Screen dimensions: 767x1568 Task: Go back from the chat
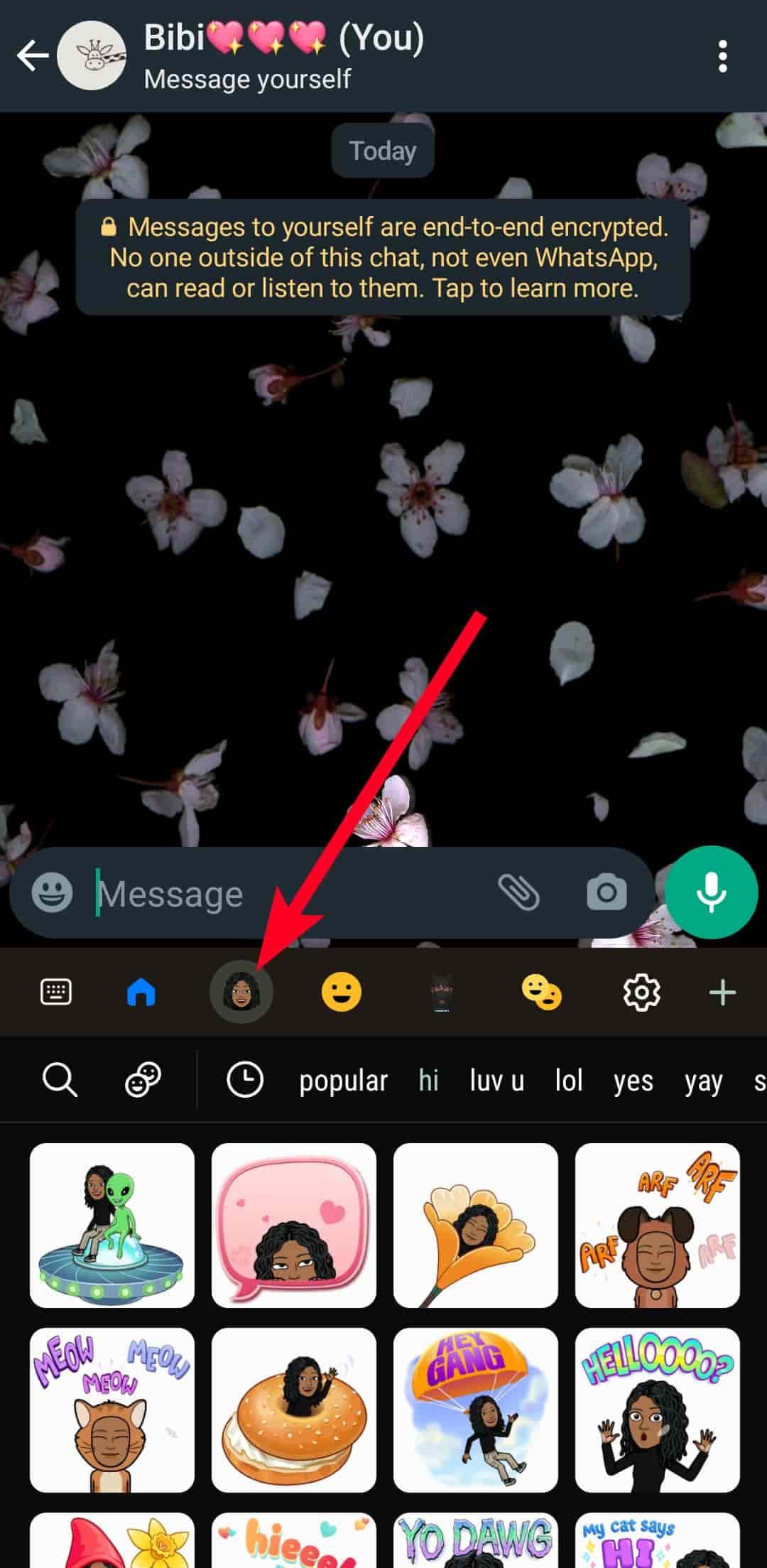tap(32, 56)
